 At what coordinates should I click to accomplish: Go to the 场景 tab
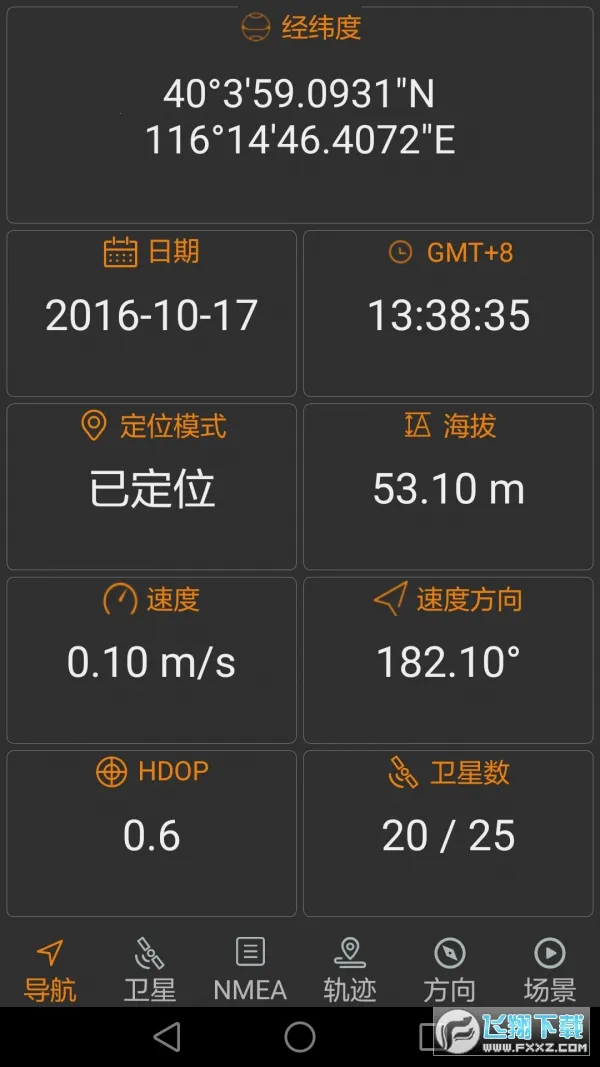pos(550,968)
